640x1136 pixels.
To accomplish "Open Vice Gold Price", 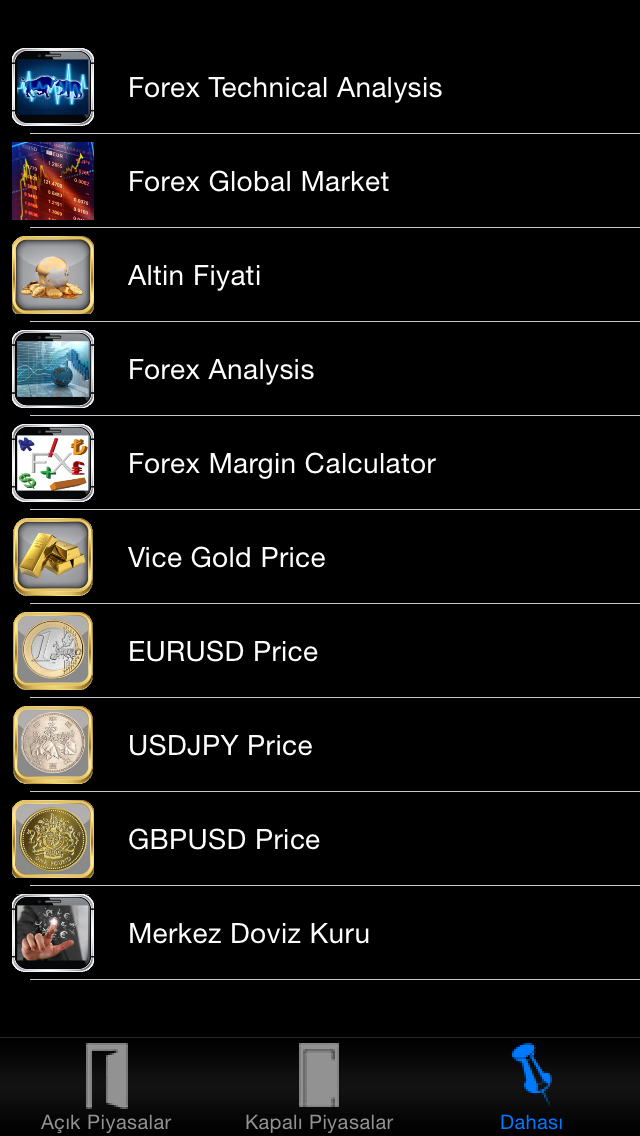I will (227, 558).
